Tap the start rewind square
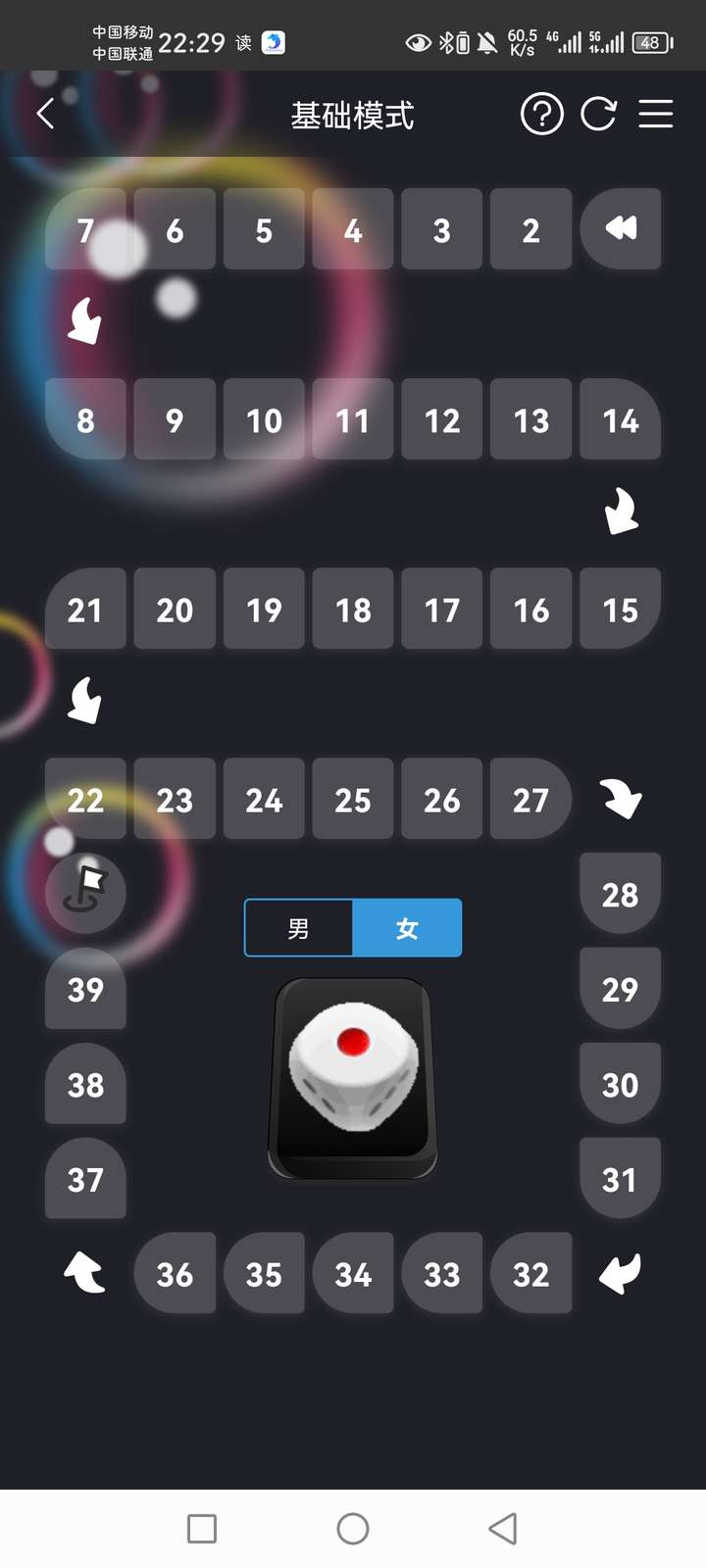The image size is (706, 1568). pos(620,229)
